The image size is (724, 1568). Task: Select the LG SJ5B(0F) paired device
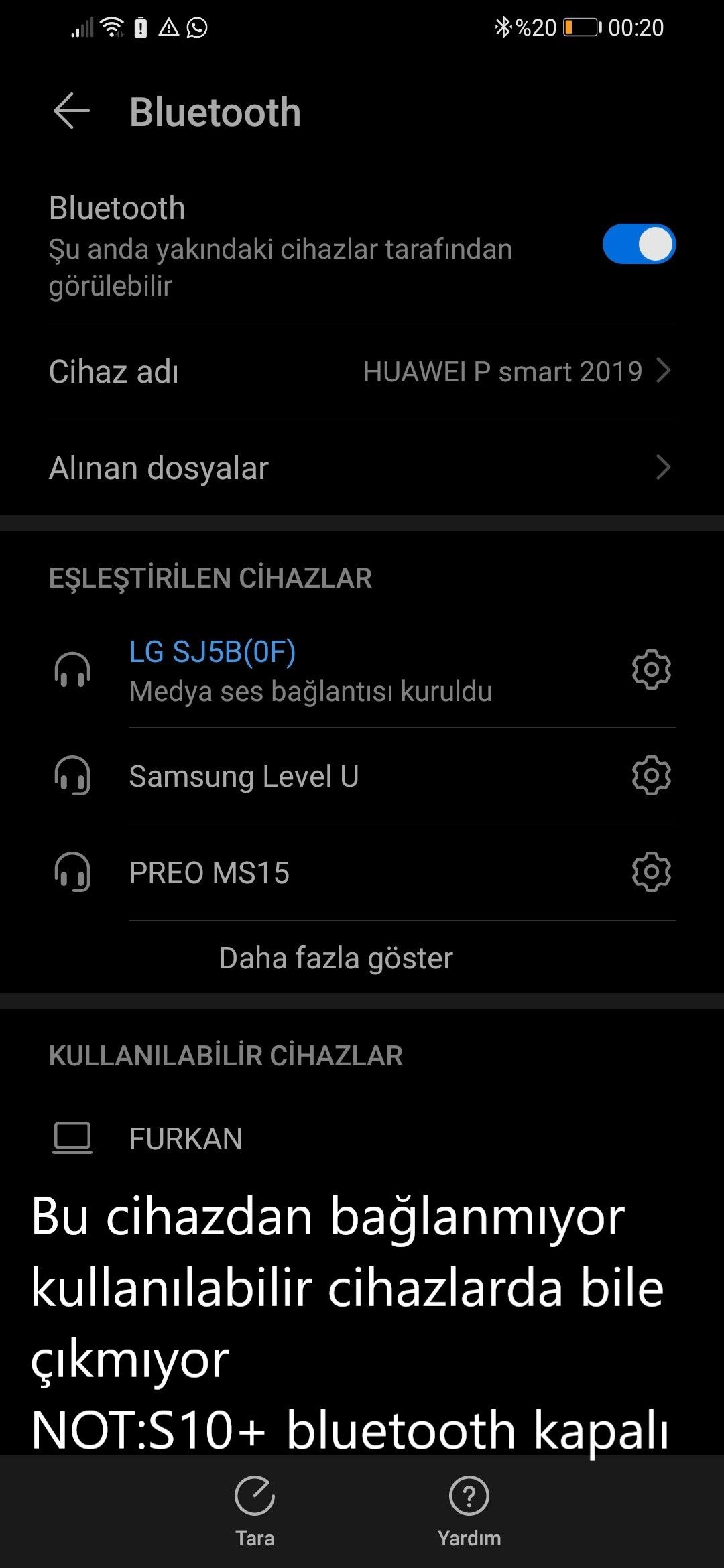[310, 670]
